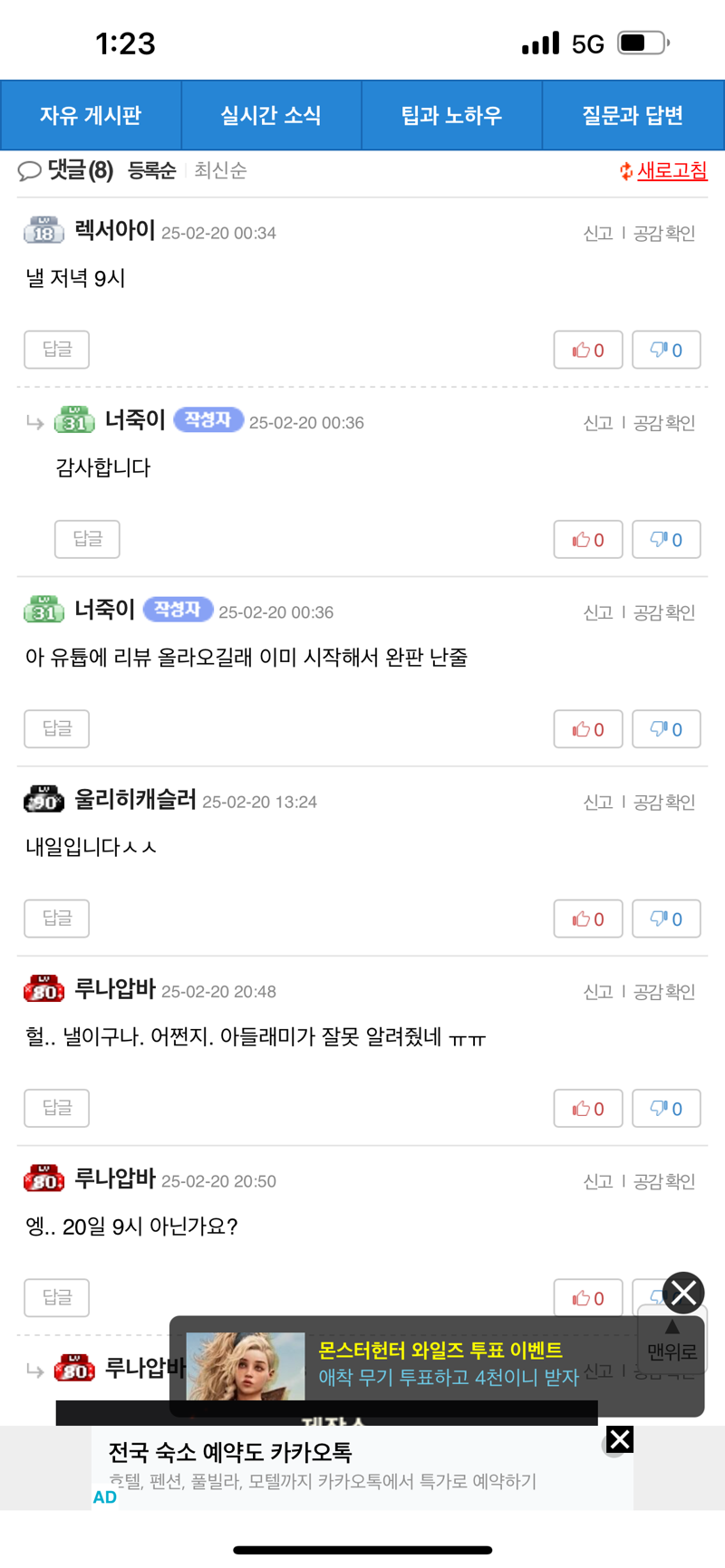Dismiss the 카카오톡 숙소 예약 ad
Image resolution: width=725 pixels, height=1568 pixels.
click(620, 1439)
